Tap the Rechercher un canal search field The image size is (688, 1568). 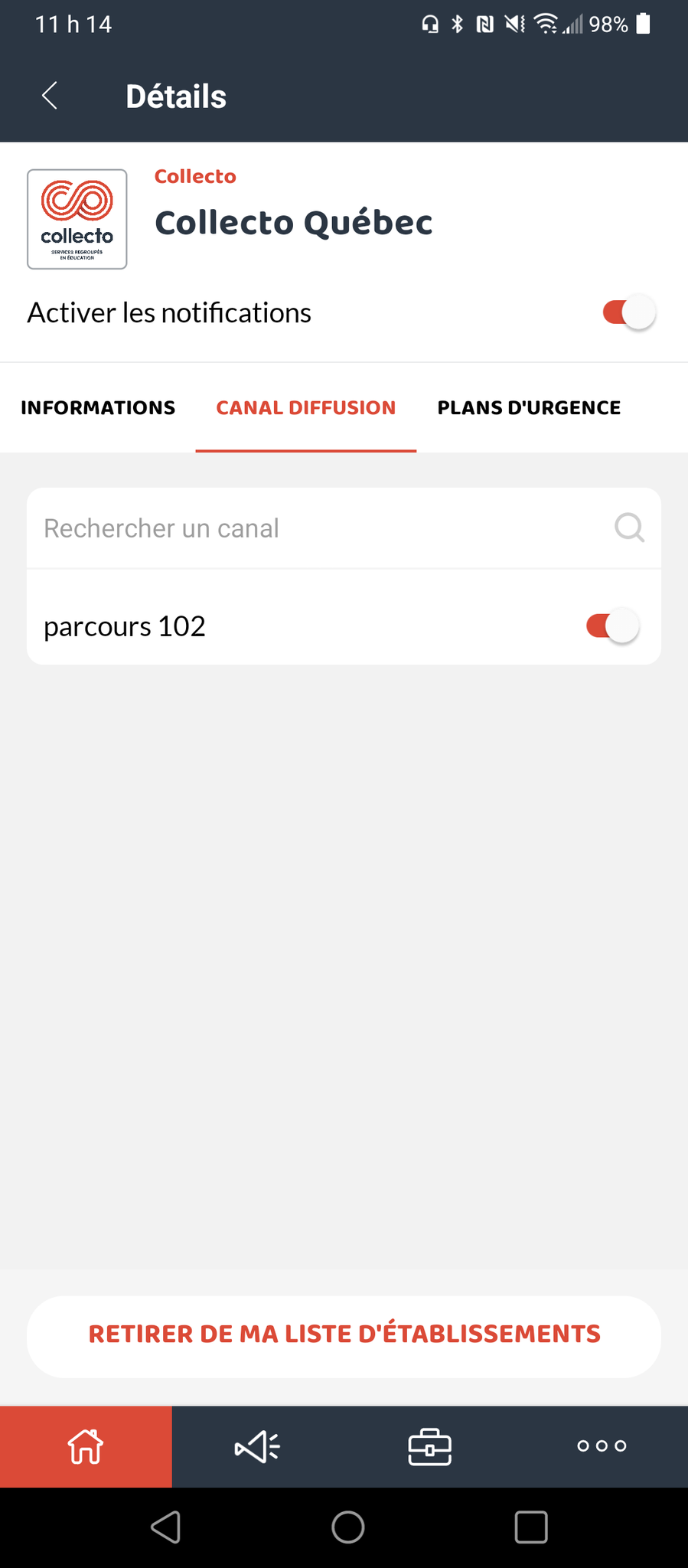[344, 528]
